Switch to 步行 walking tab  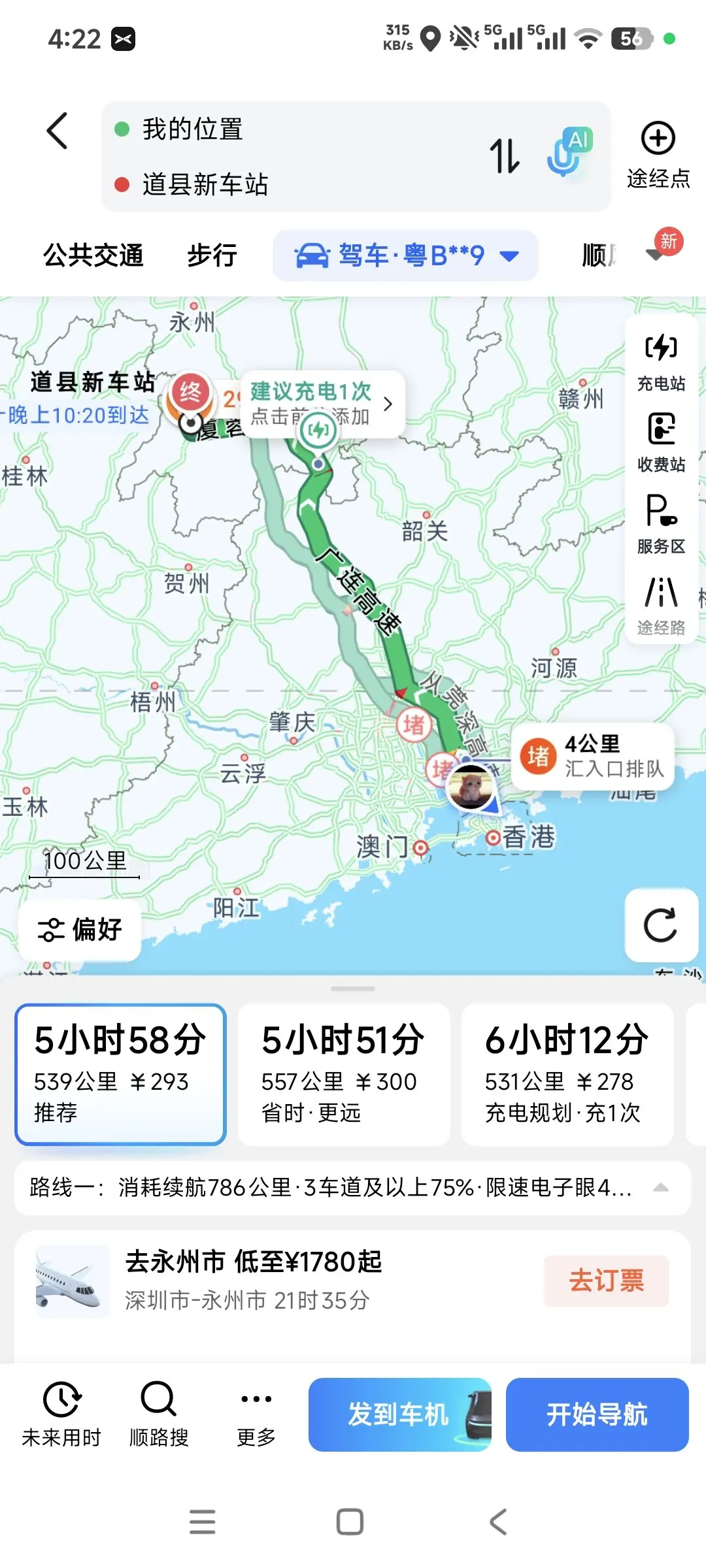click(x=212, y=255)
